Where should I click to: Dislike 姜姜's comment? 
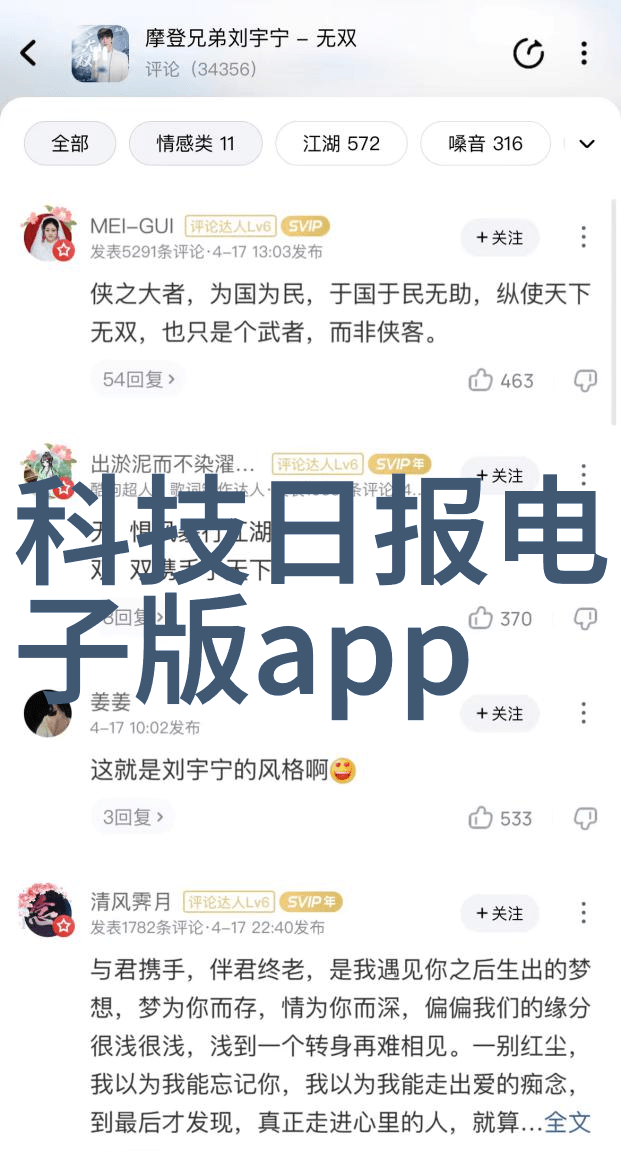[585, 818]
